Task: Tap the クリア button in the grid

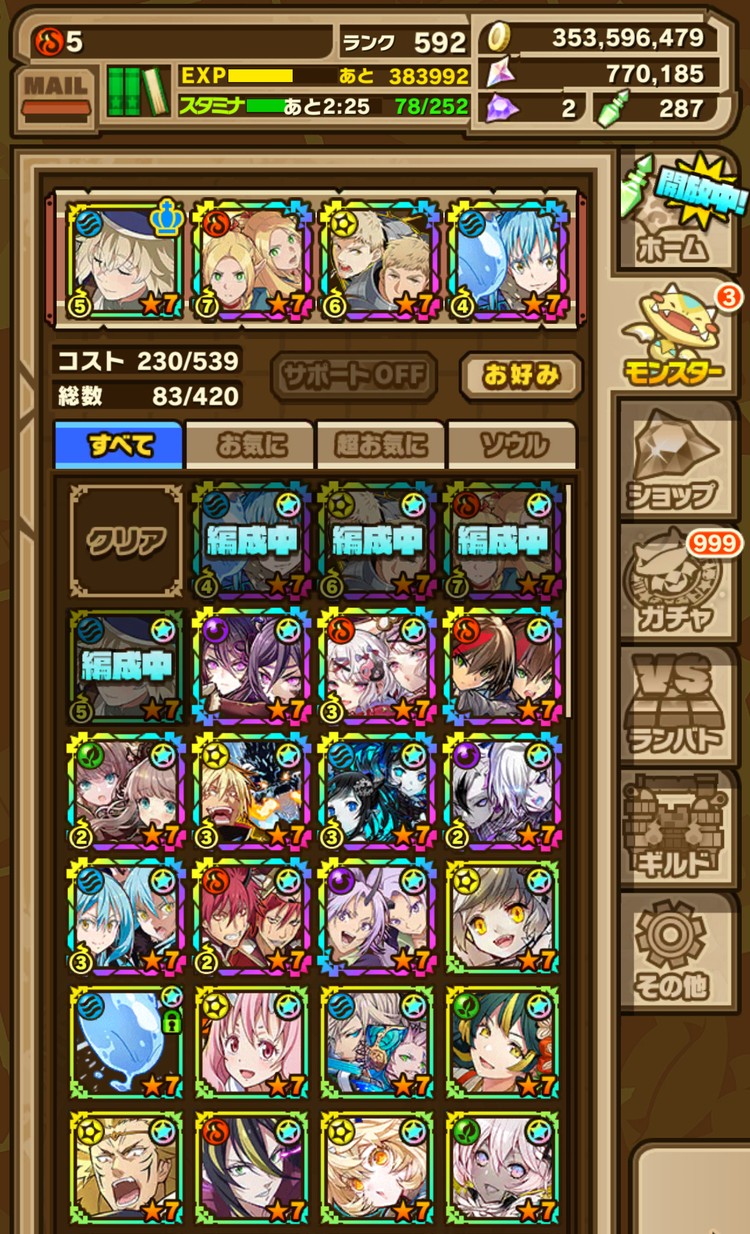Action: coord(126,541)
